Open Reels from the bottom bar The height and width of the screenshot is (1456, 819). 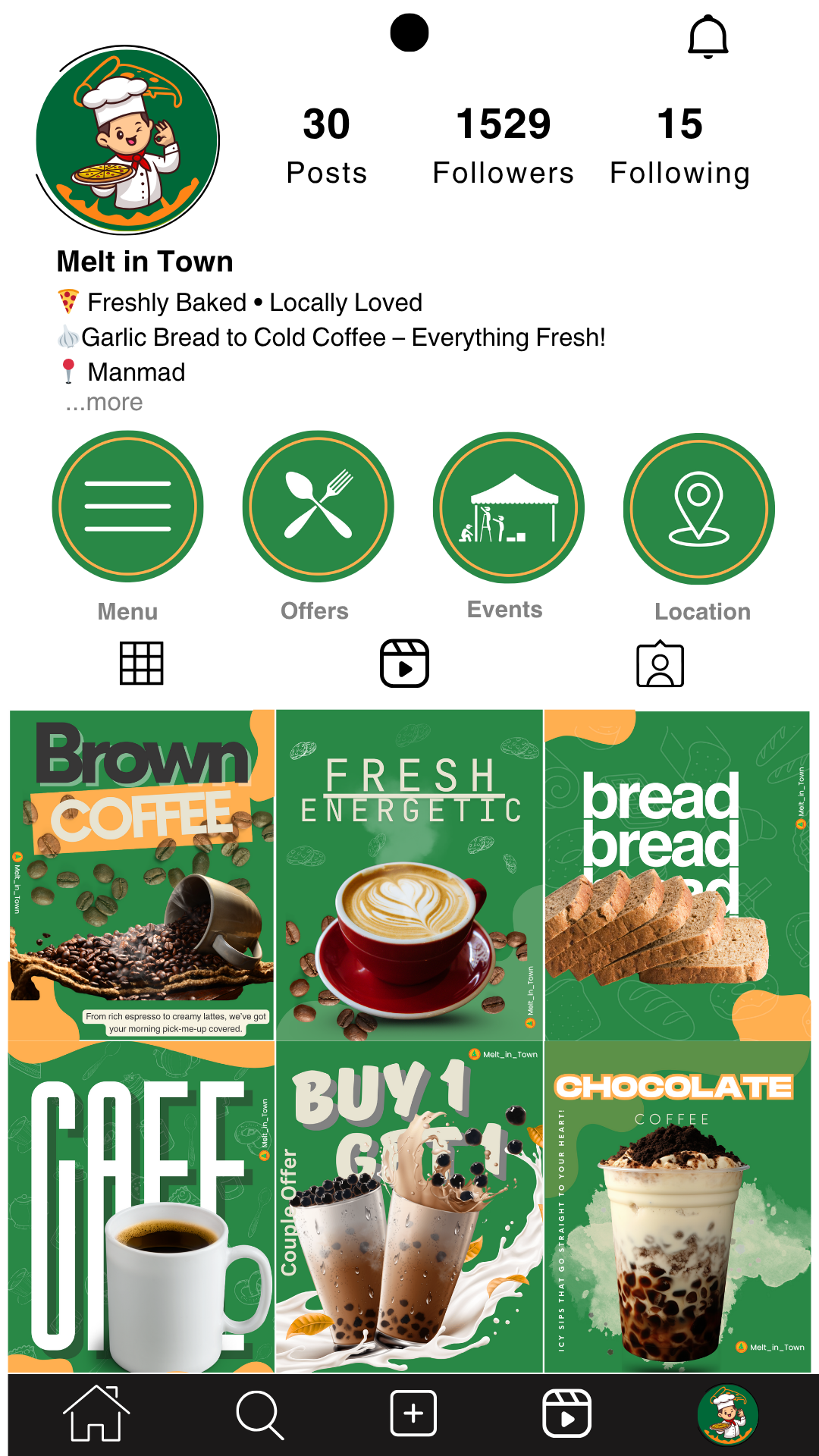567,1414
